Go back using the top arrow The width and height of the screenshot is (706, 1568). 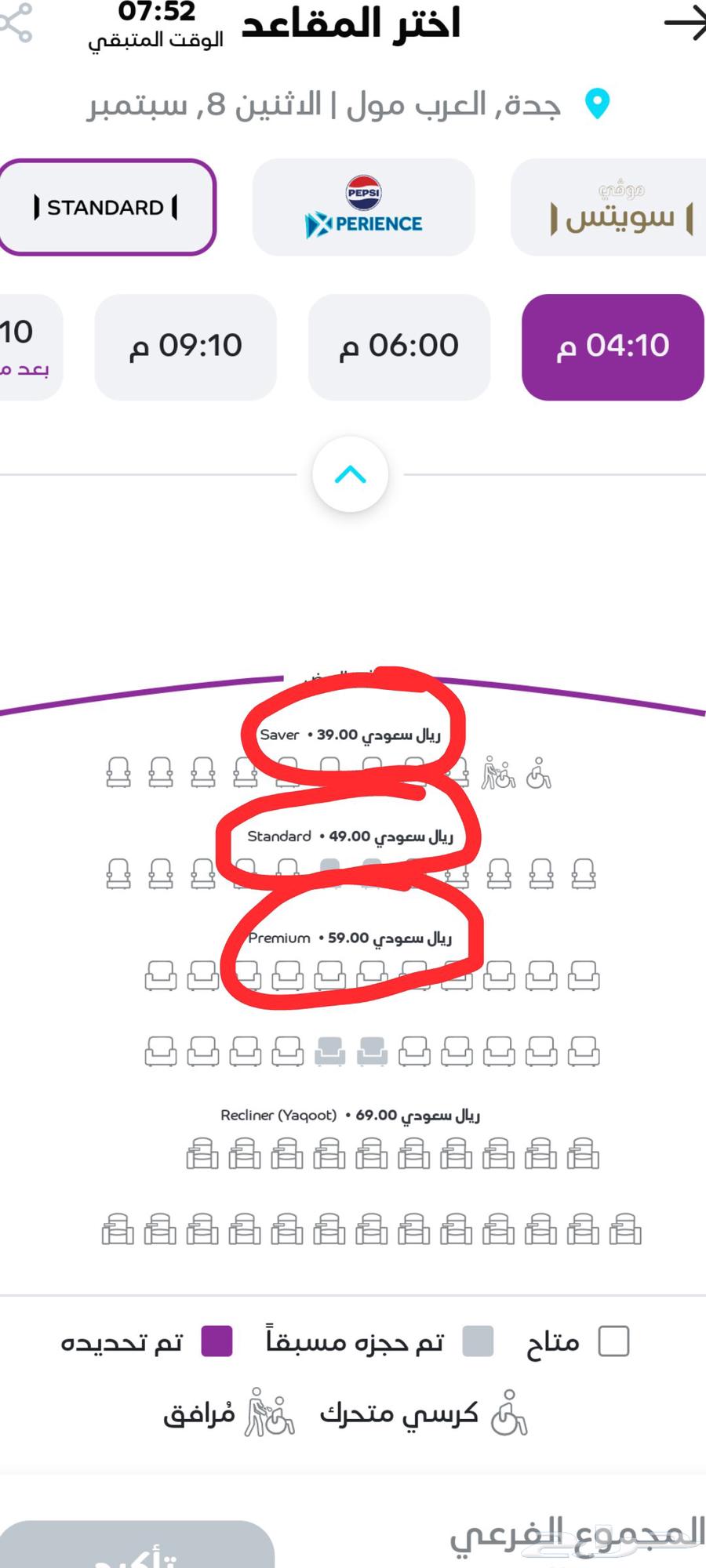point(684,24)
